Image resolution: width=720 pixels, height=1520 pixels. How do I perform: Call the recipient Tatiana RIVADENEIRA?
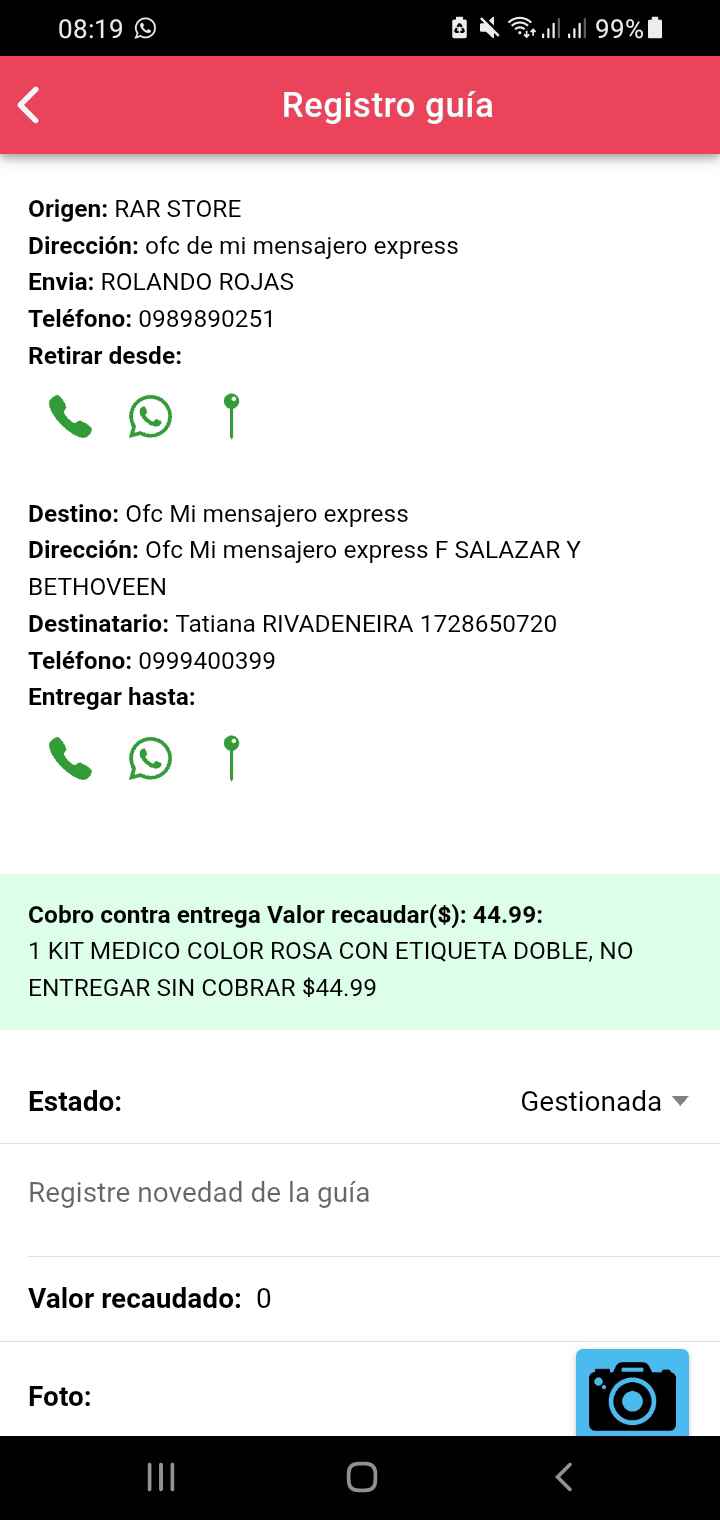coord(70,758)
